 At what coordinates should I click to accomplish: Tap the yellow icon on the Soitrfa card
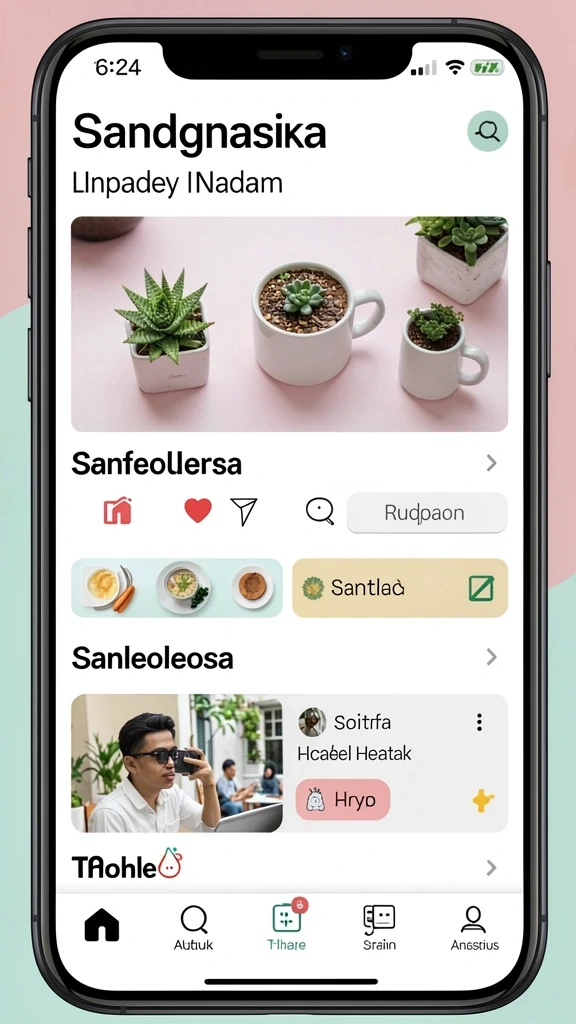point(483,800)
